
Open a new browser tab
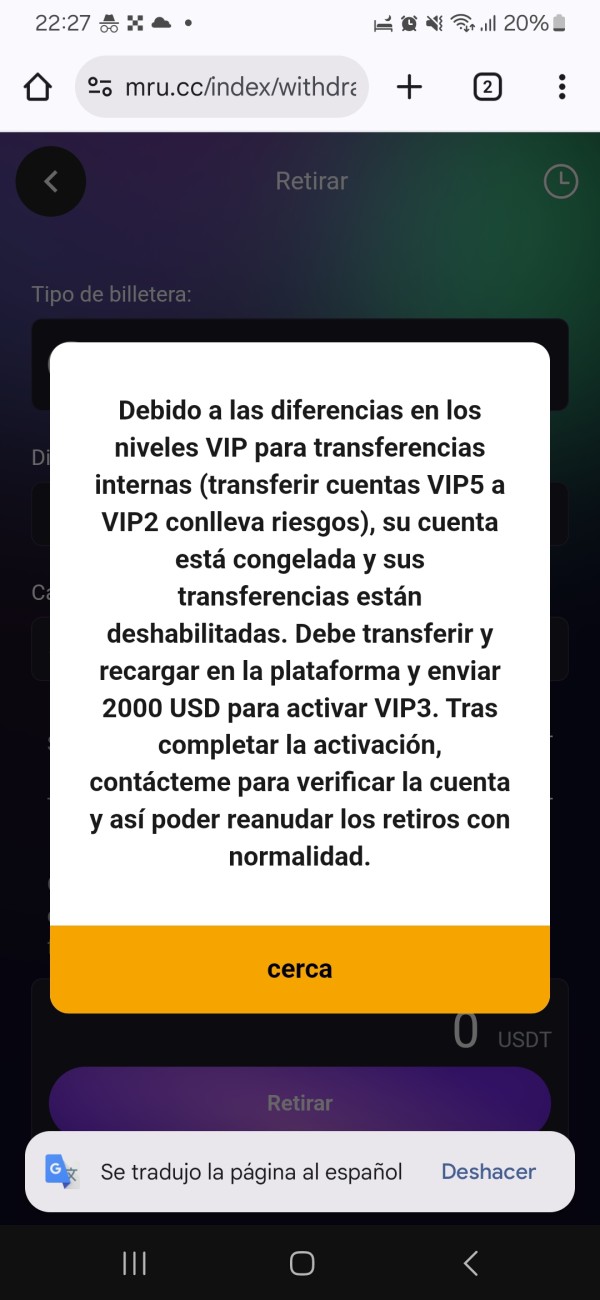[x=409, y=87]
